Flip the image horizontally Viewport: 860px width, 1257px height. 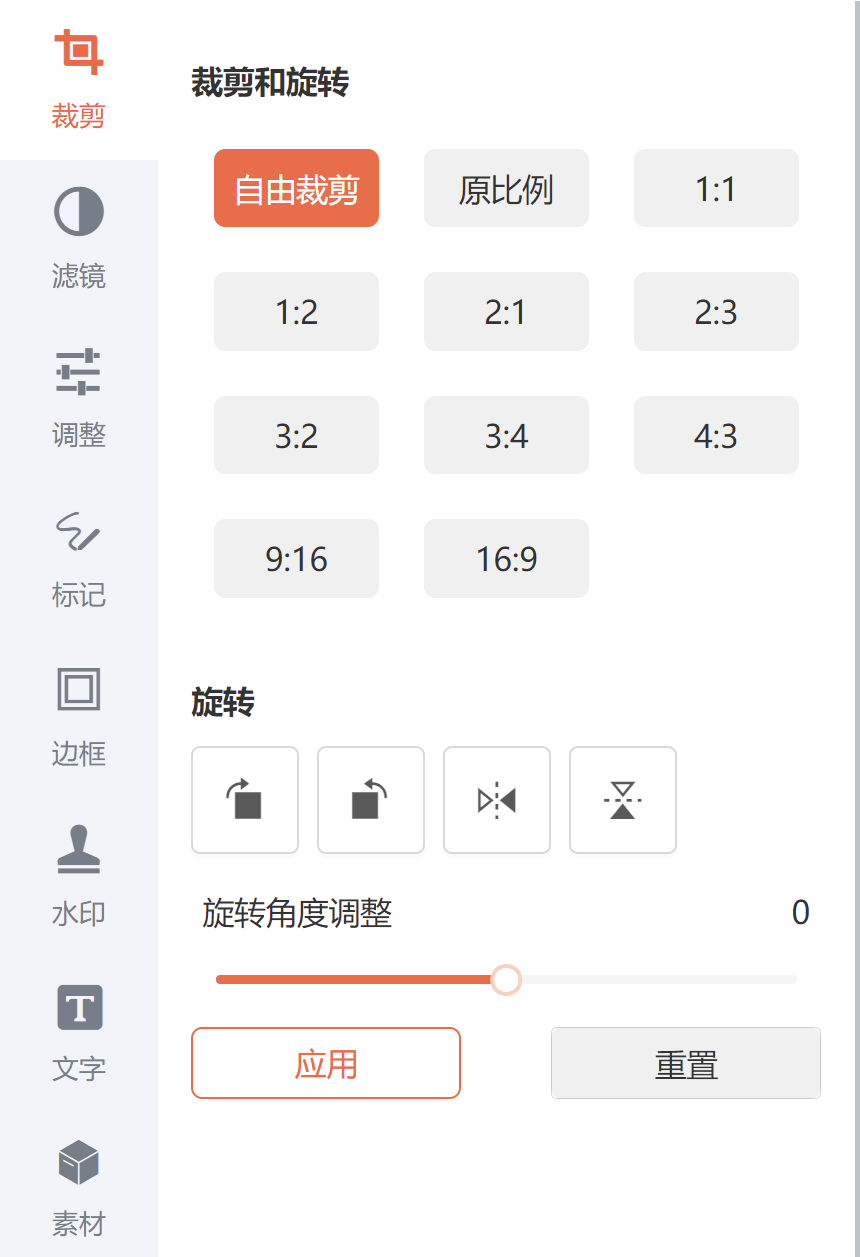pos(497,800)
